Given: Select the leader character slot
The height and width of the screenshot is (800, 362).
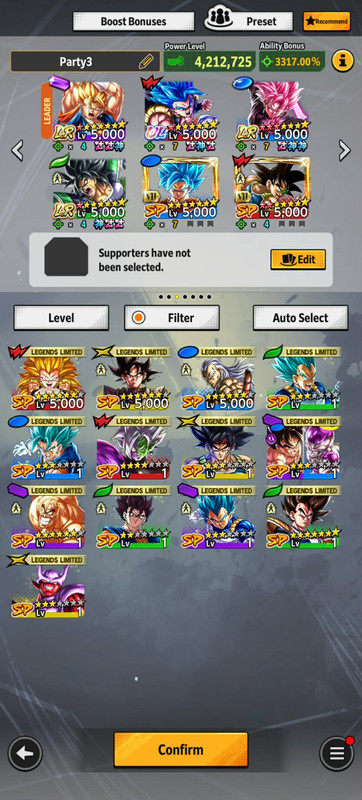Looking at the screenshot, I should coord(88,115).
